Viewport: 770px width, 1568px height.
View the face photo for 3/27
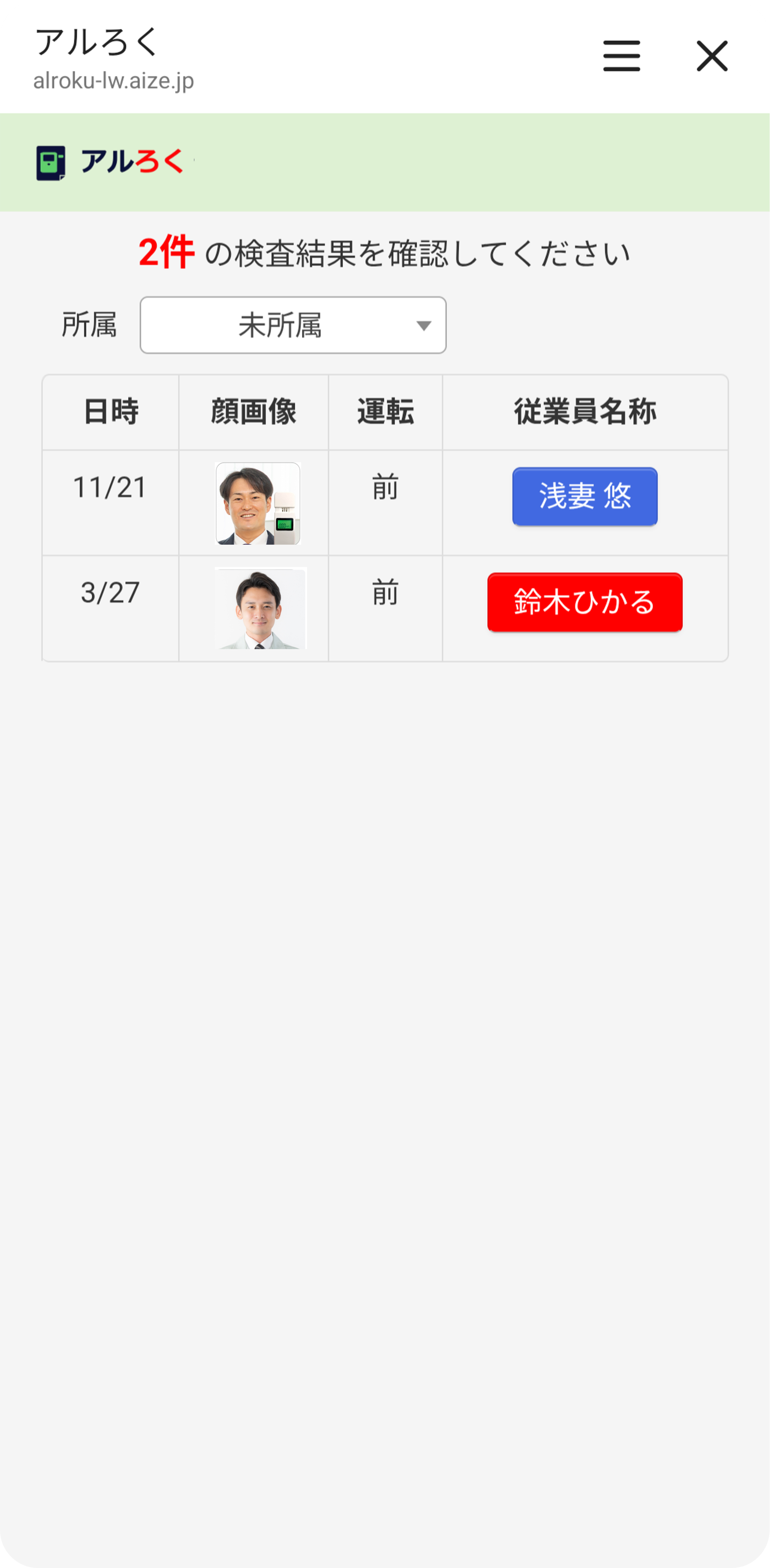(x=260, y=608)
